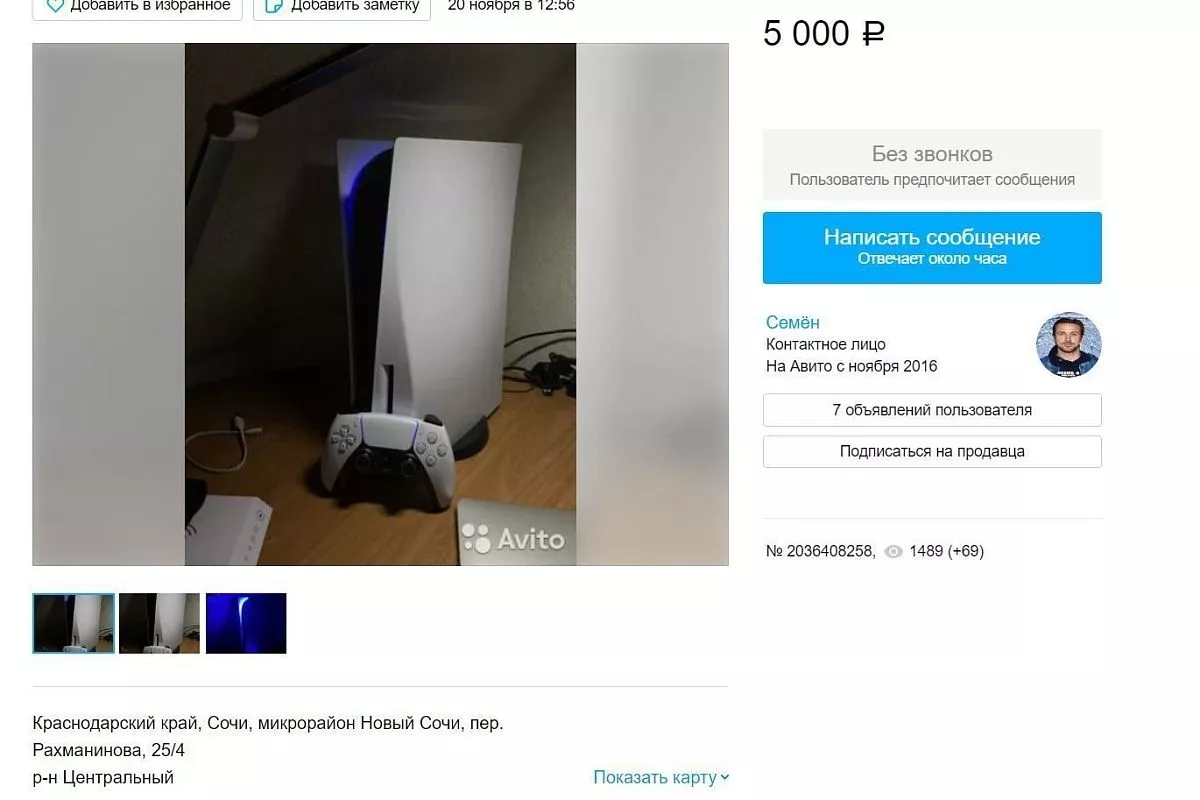1200x800 pixels.
Task: Add this listing to favorites
Action: coord(136,6)
